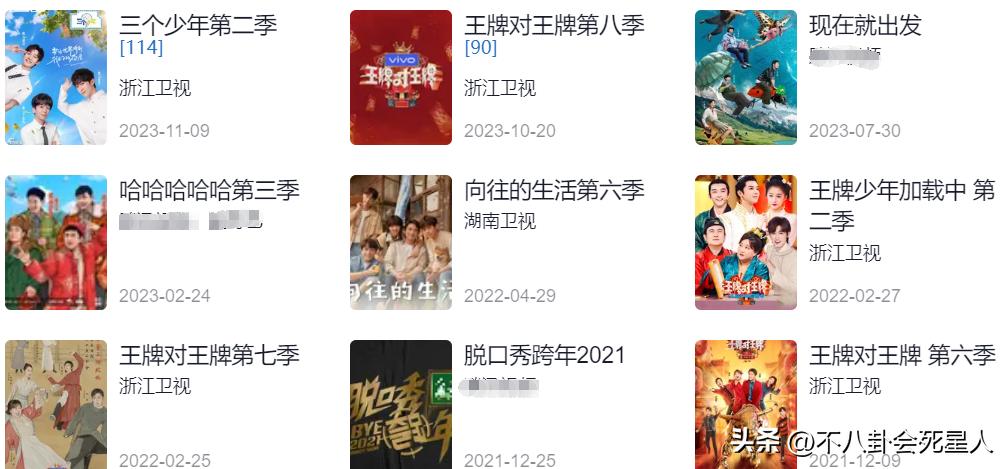Tap the citation link [90]
The height and width of the screenshot is (469, 1008).
[481, 47]
